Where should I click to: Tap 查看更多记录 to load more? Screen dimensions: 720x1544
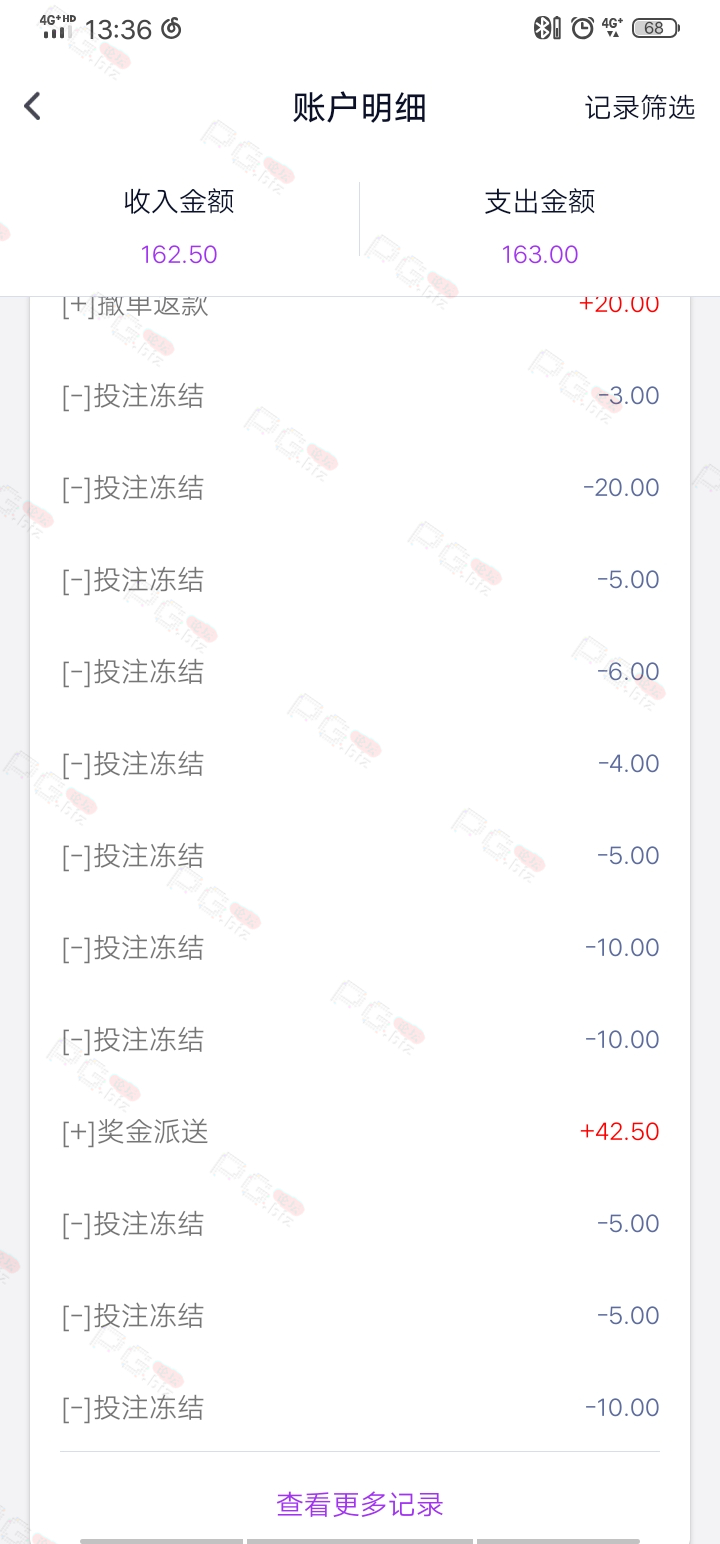[x=360, y=1504]
